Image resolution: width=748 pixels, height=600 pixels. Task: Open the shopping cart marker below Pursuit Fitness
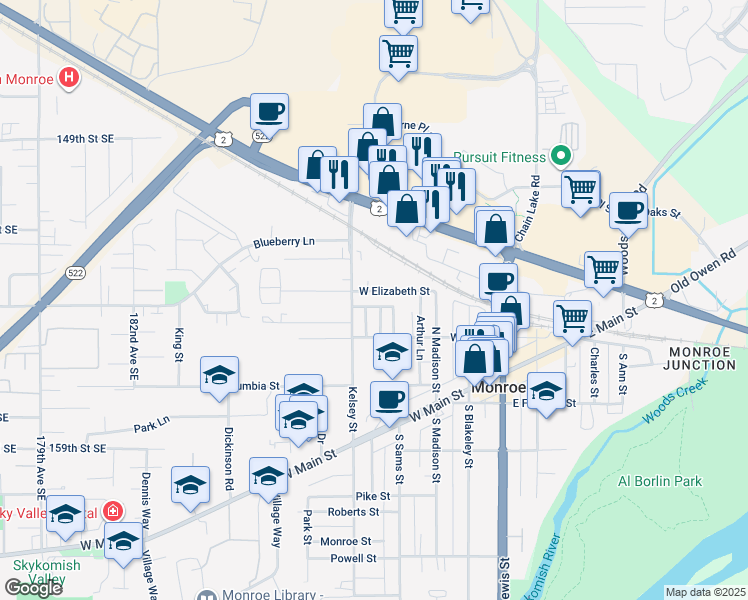581,191
